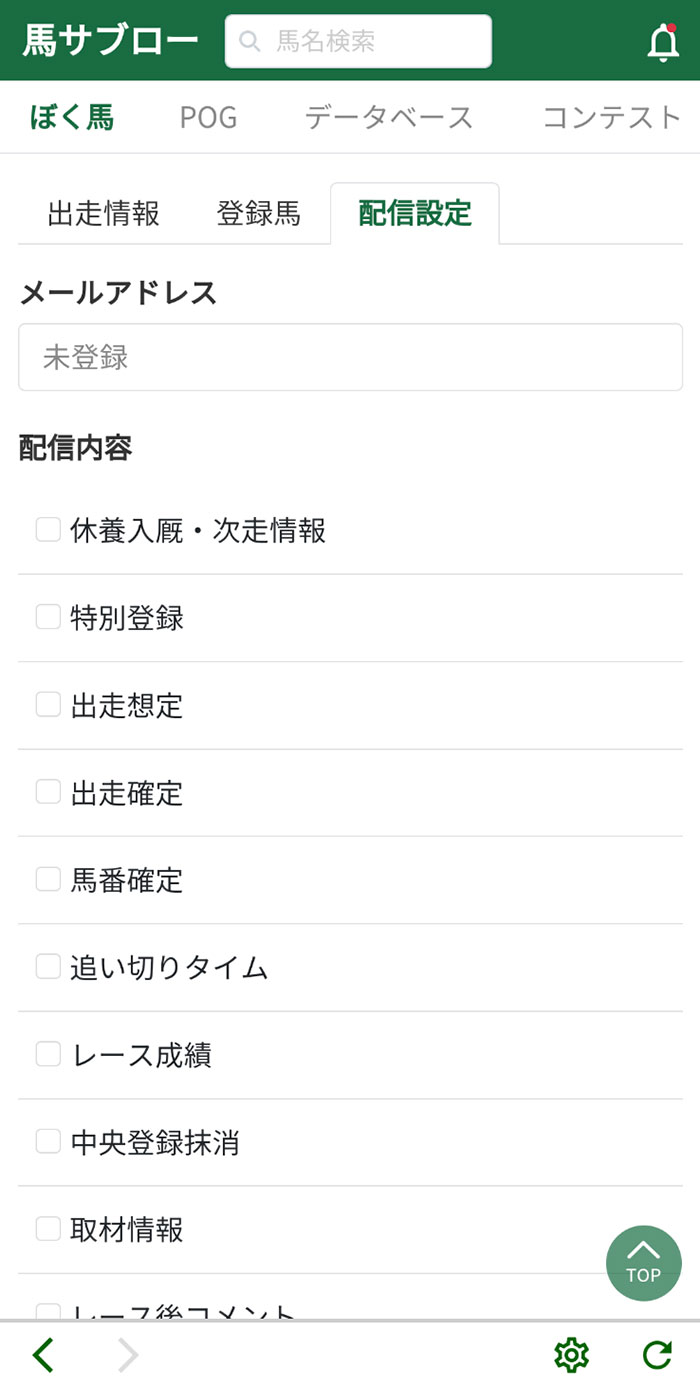The image size is (700, 1386).
Task: Switch to the 出走情報 tab
Action: (x=103, y=213)
